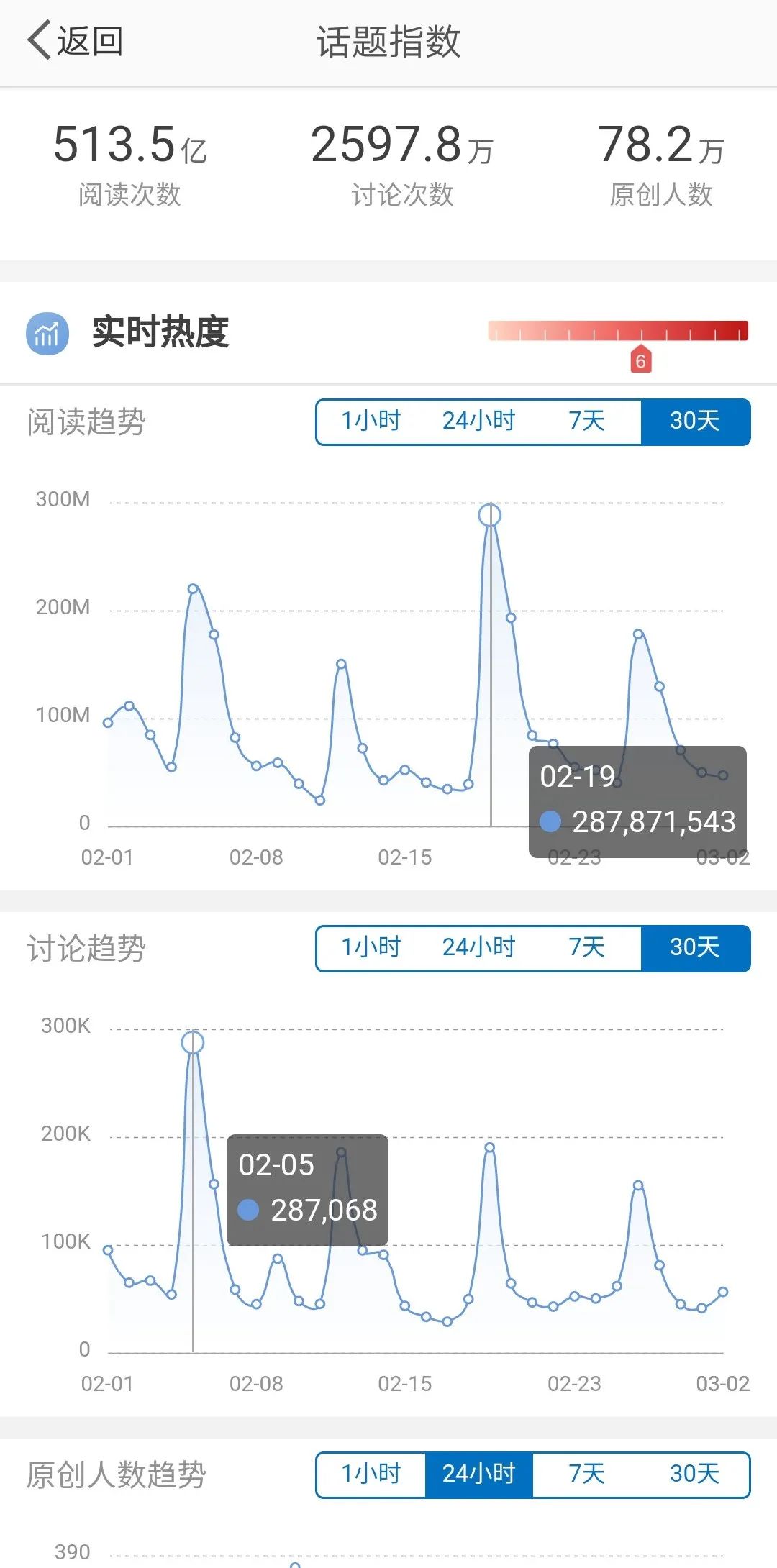The image size is (777, 1568).
Task: Switch 讨论趋势 chart to 24小时
Action: [478, 948]
